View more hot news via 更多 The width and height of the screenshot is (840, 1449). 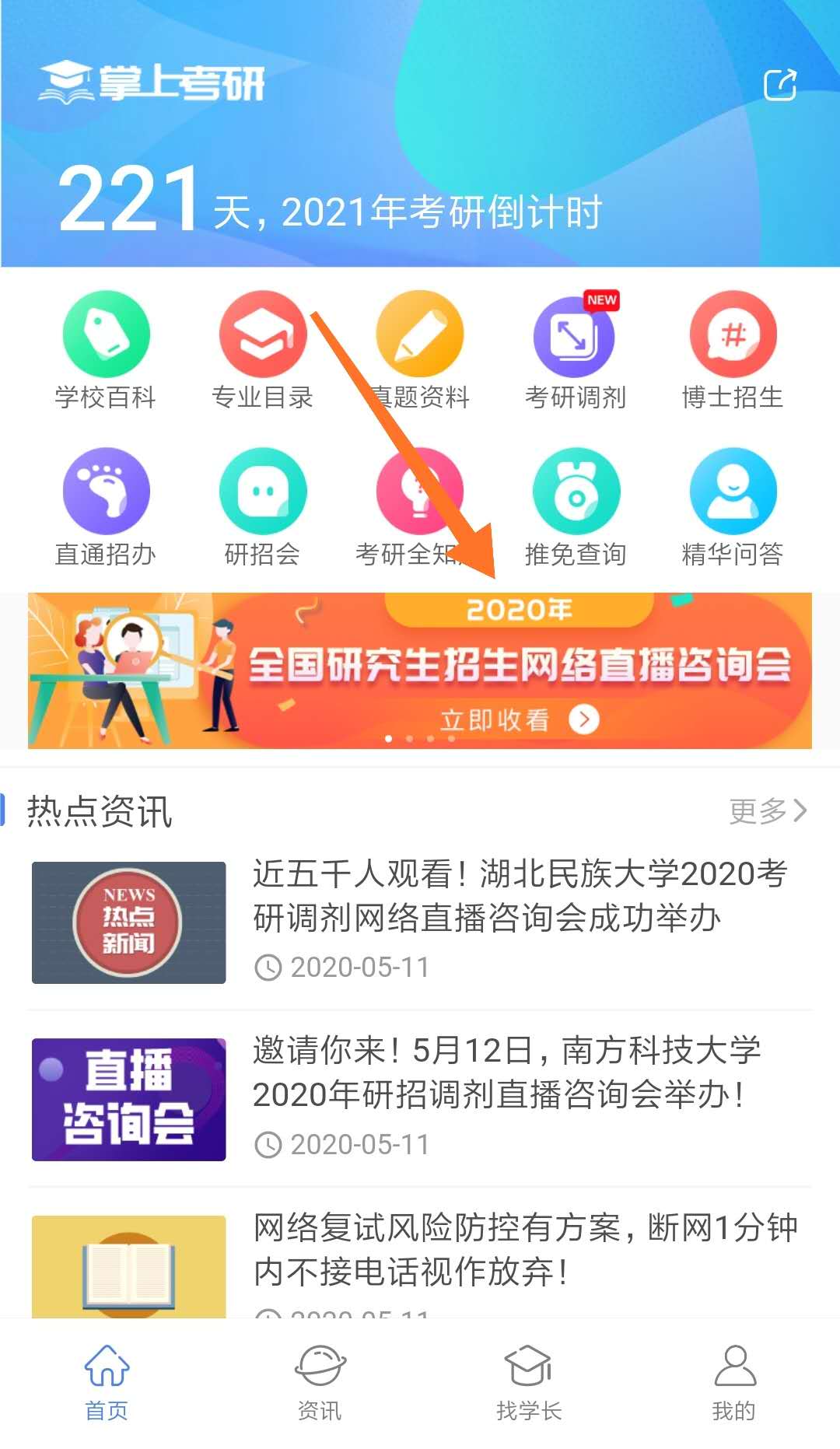pos(768,811)
